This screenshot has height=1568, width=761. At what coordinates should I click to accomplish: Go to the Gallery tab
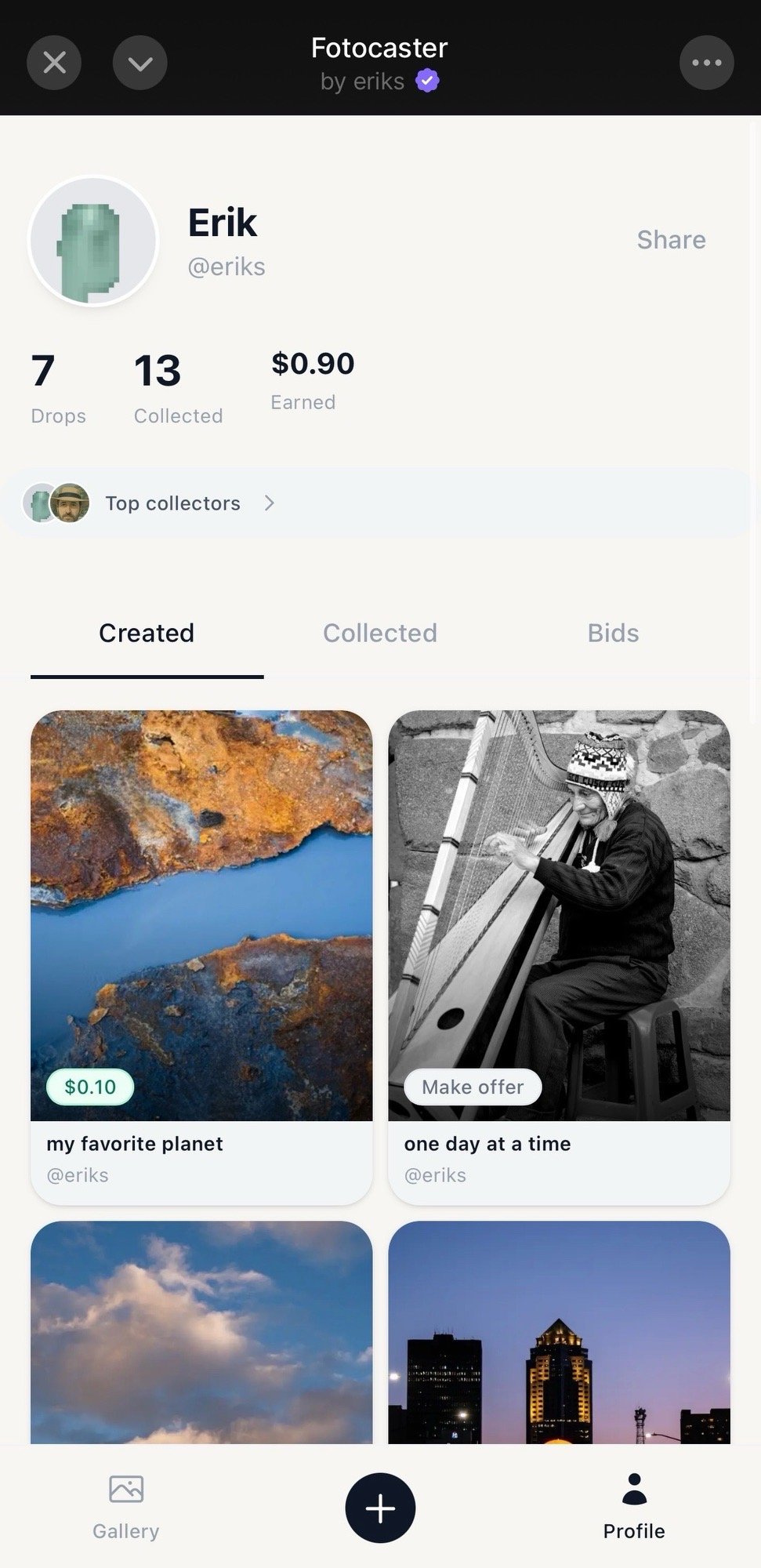[x=126, y=1507]
